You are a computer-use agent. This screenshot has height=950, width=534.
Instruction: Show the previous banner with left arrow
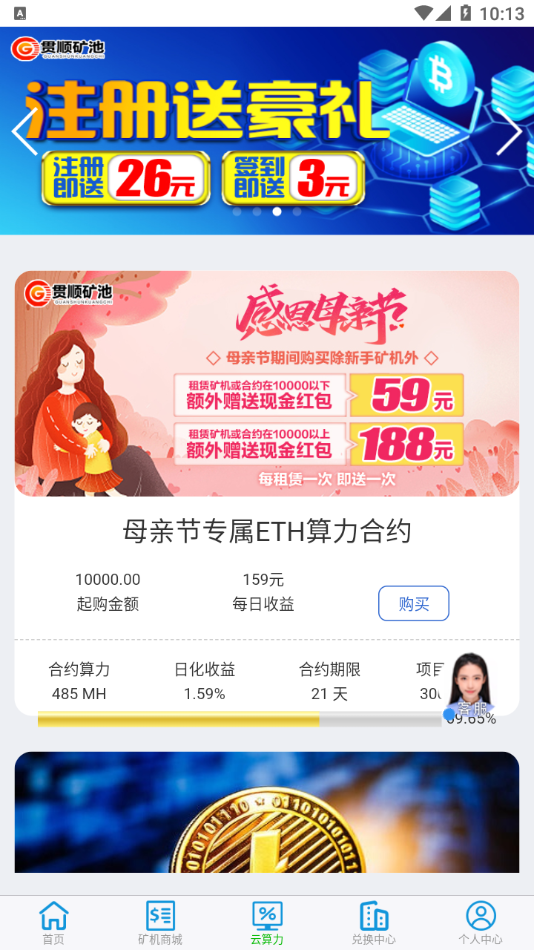coord(24,131)
